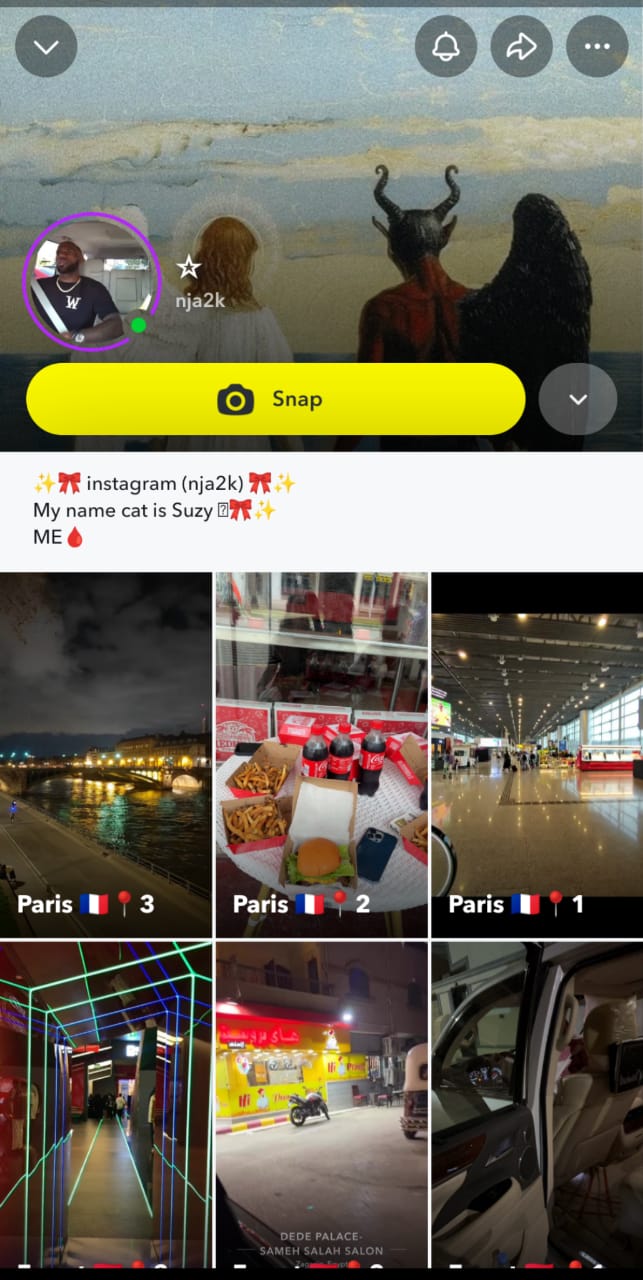Screen dimensions: 643x1280
Task: Open the three-dot overflow menu
Action: (597, 47)
